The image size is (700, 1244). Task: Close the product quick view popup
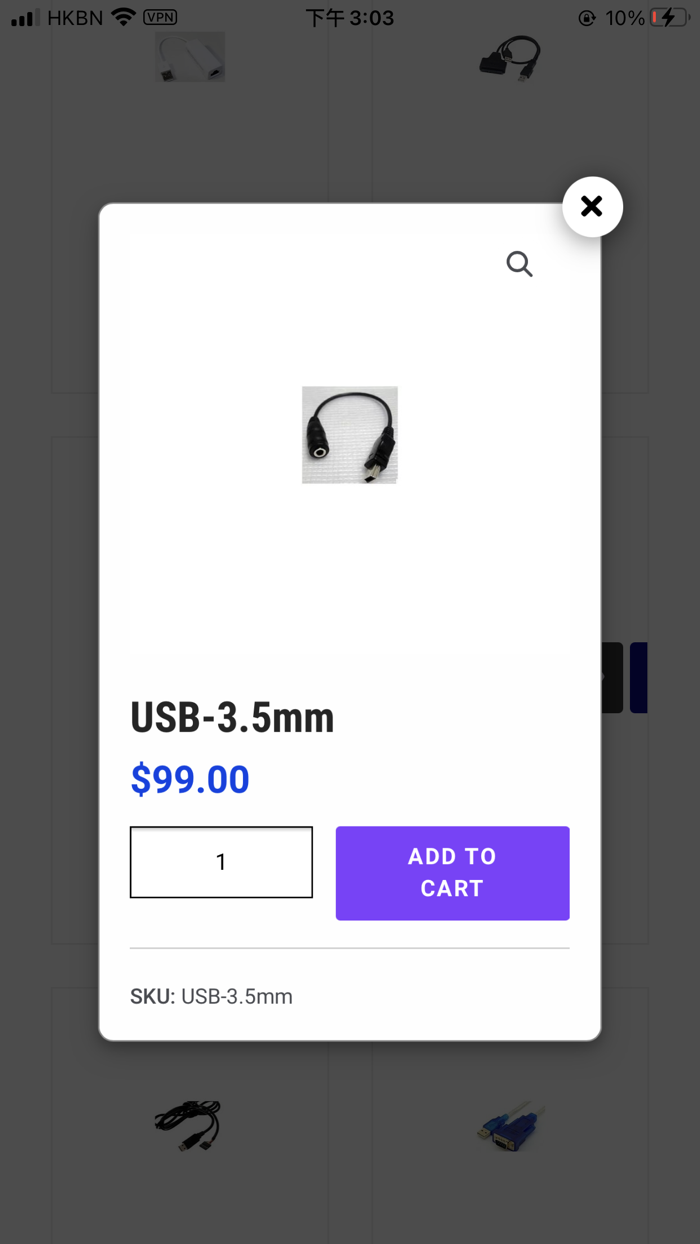pyautogui.click(x=592, y=207)
